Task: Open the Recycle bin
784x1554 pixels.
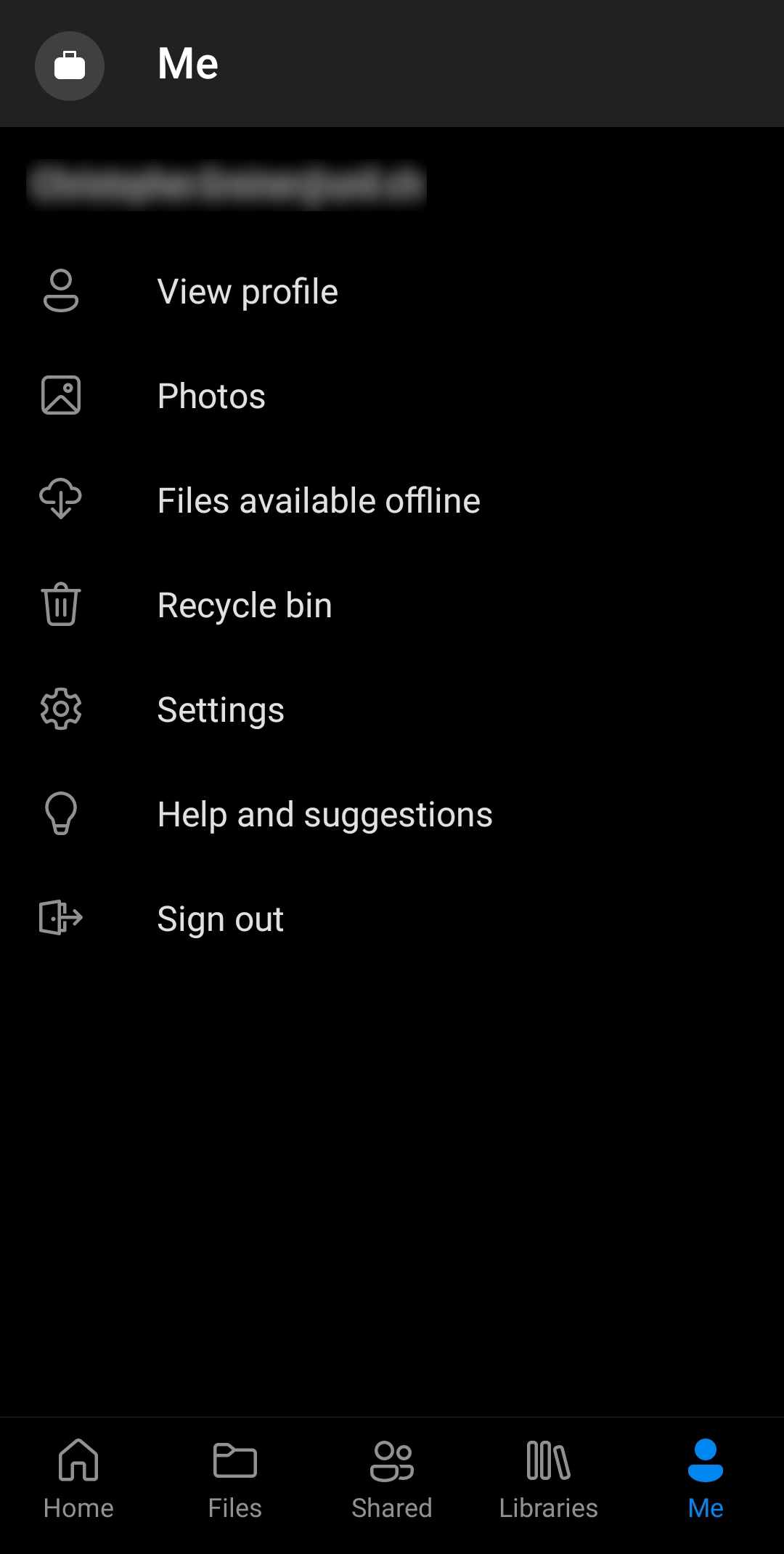Action: pos(245,606)
